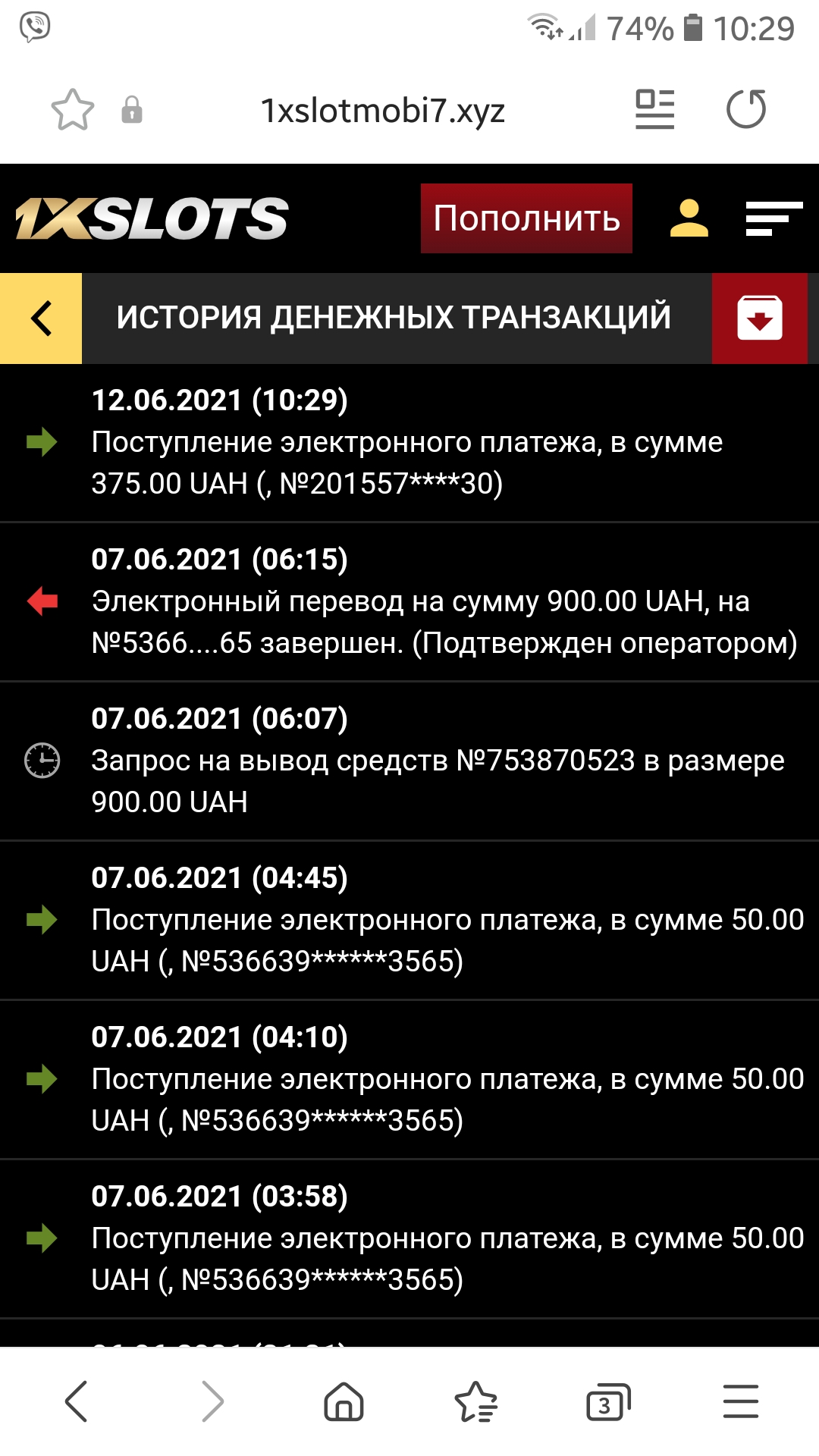This screenshot has width=819, height=1456.
Task: Tap the address bar showing 1xslotmobi7.xyz
Action: pyautogui.click(x=384, y=110)
